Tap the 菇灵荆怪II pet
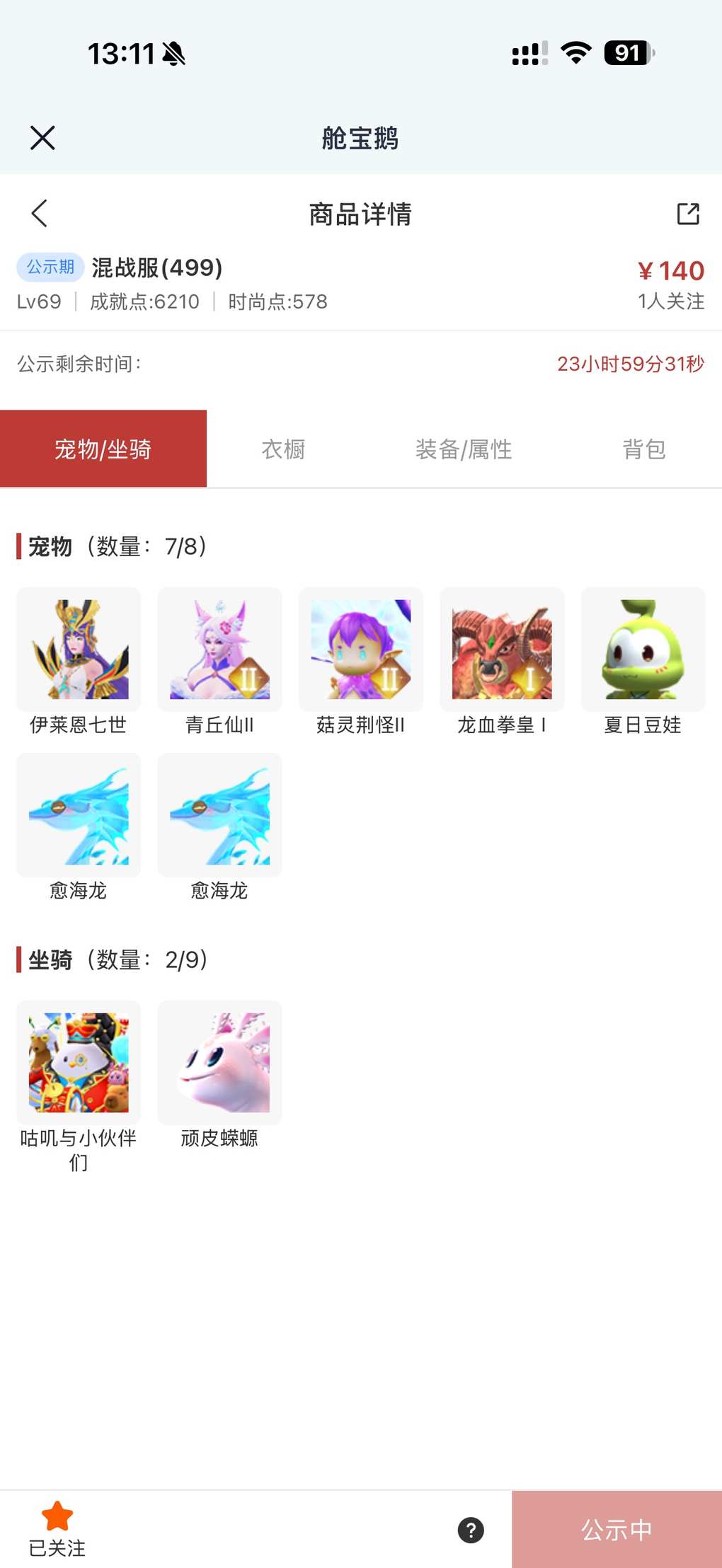The height and width of the screenshot is (1568, 722). point(361,650)
